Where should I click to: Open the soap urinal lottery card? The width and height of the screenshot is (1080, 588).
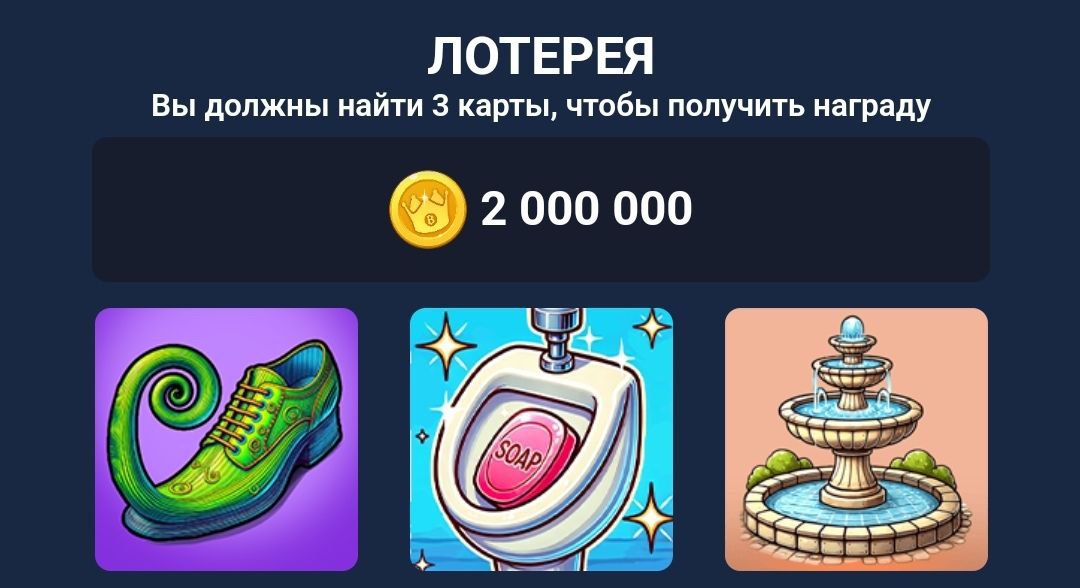coord(541,439)
